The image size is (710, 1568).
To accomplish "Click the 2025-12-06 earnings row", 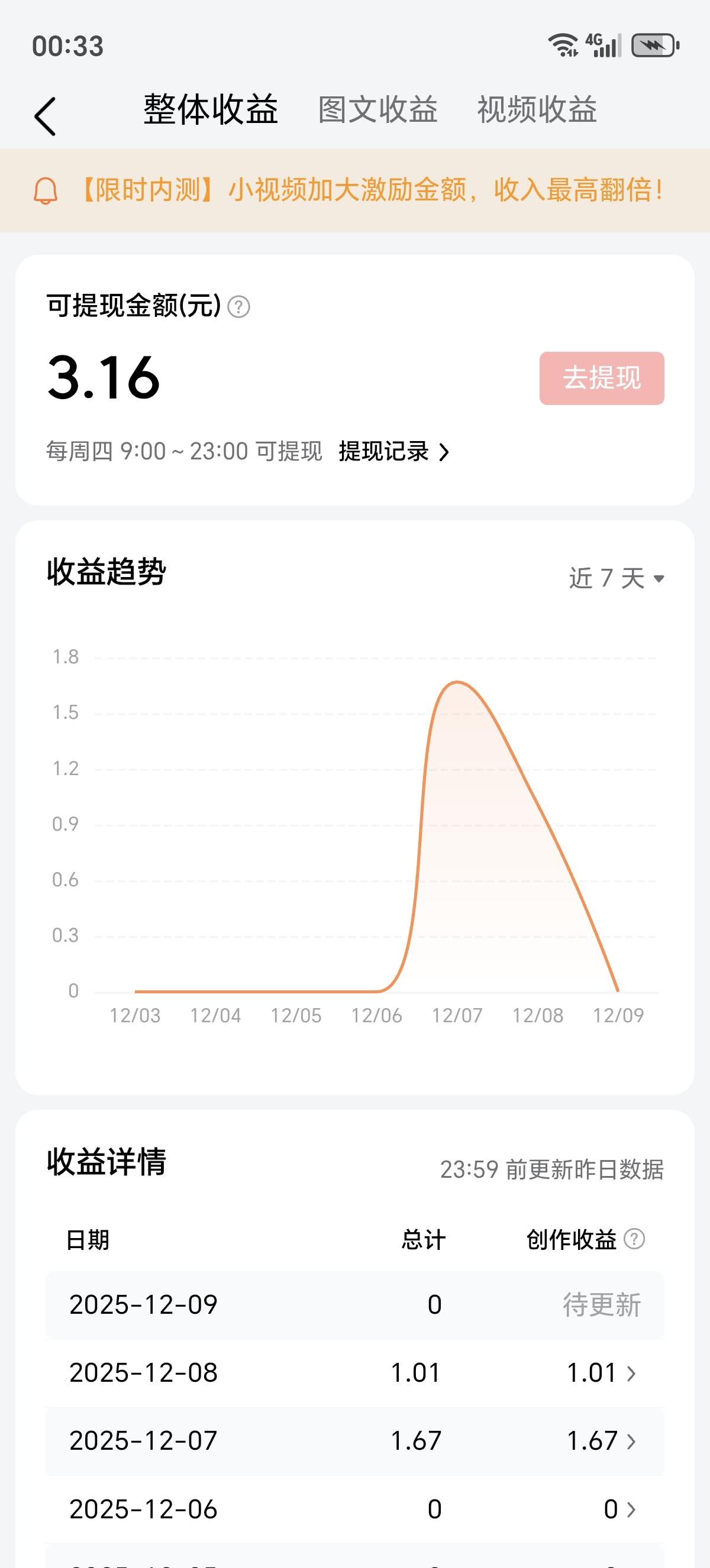I will 355,1508.
